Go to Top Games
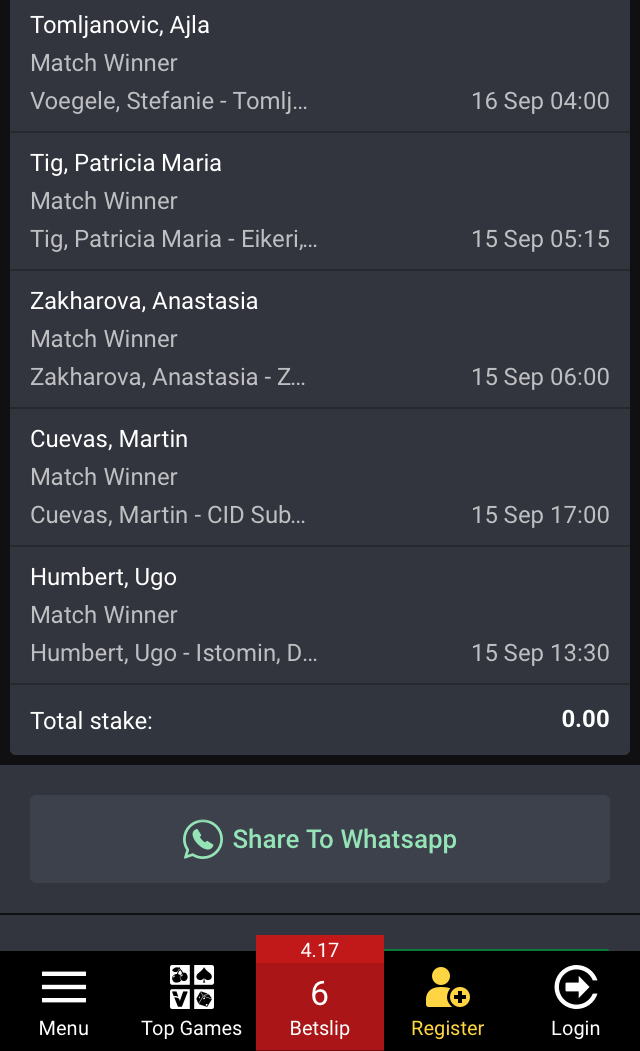The height and width of the screenshot is (1051, 640). tap(192, 1001)
